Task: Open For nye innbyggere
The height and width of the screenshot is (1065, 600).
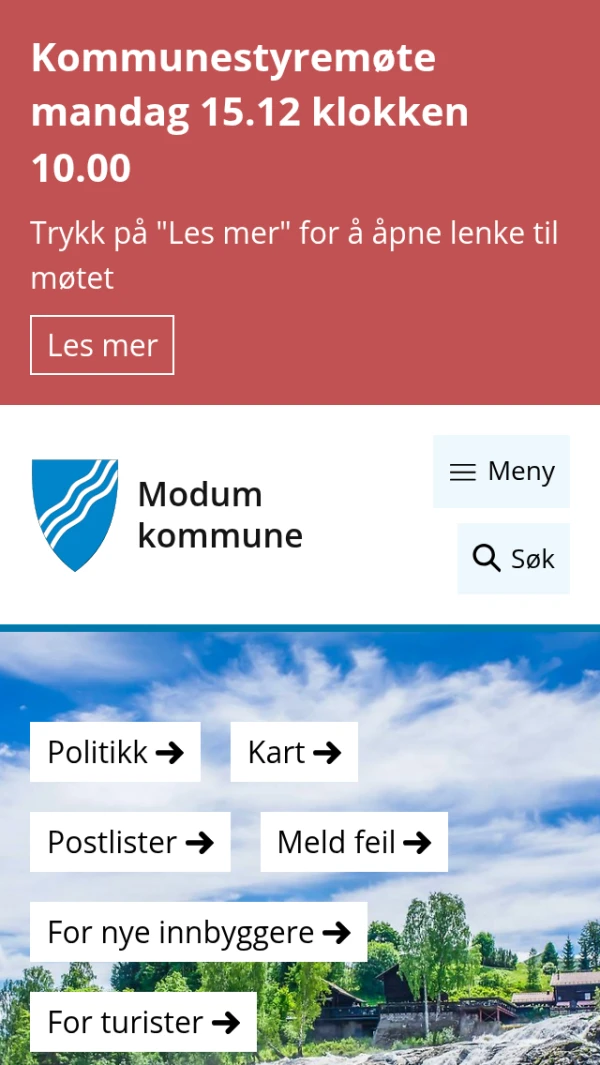Action: pyautogui.click(x=198, y=932)
